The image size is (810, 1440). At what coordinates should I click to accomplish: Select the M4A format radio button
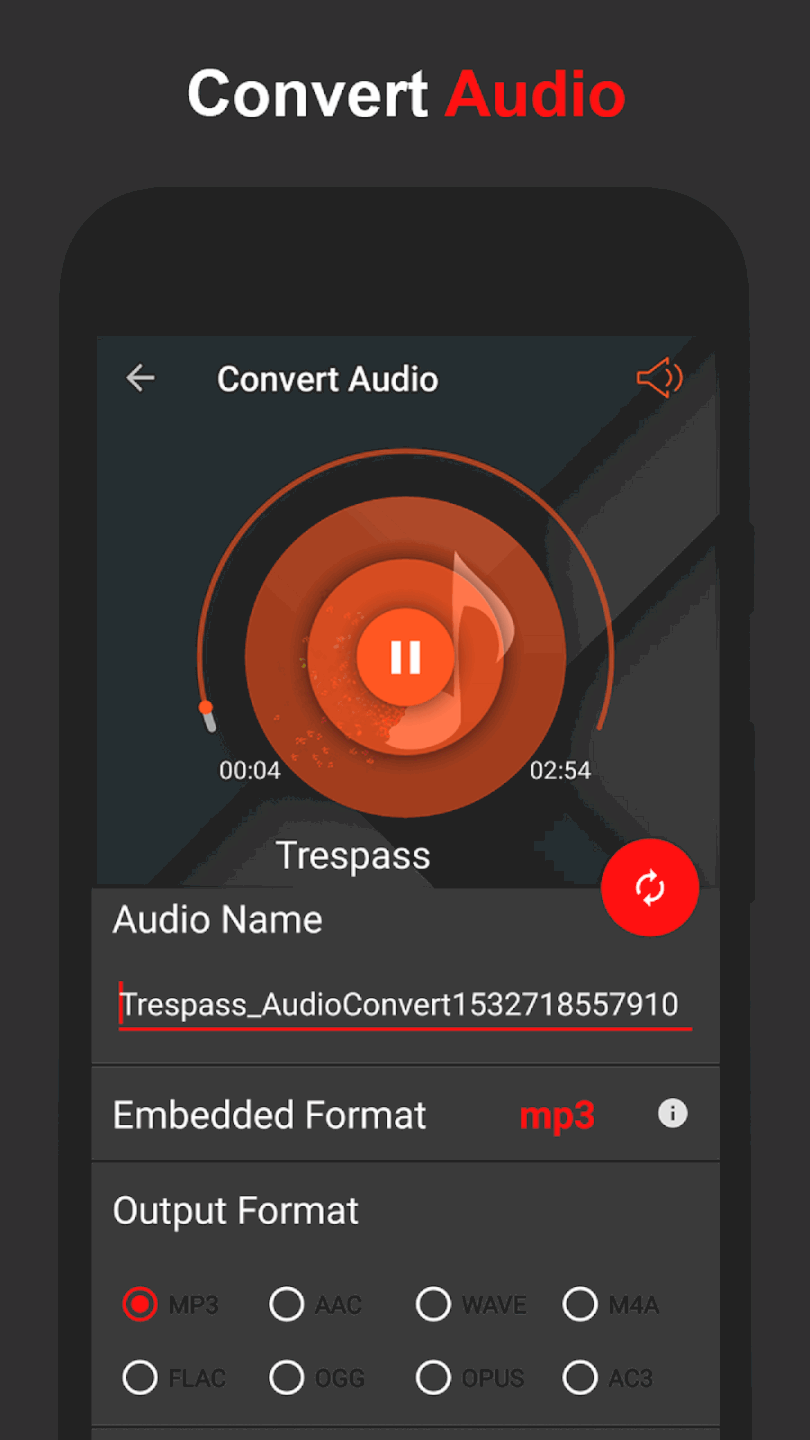coord(580,1304)
